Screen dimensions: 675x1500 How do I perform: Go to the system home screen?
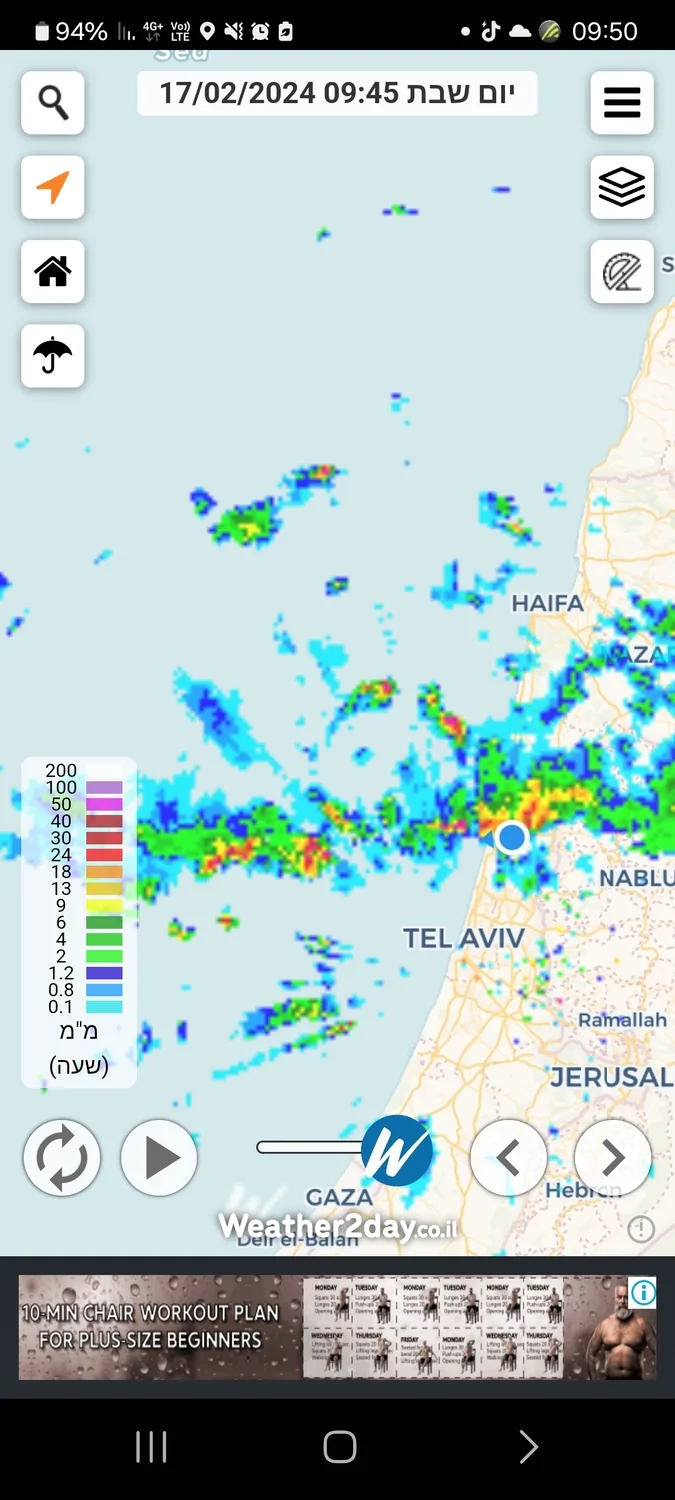point(339,1446)
